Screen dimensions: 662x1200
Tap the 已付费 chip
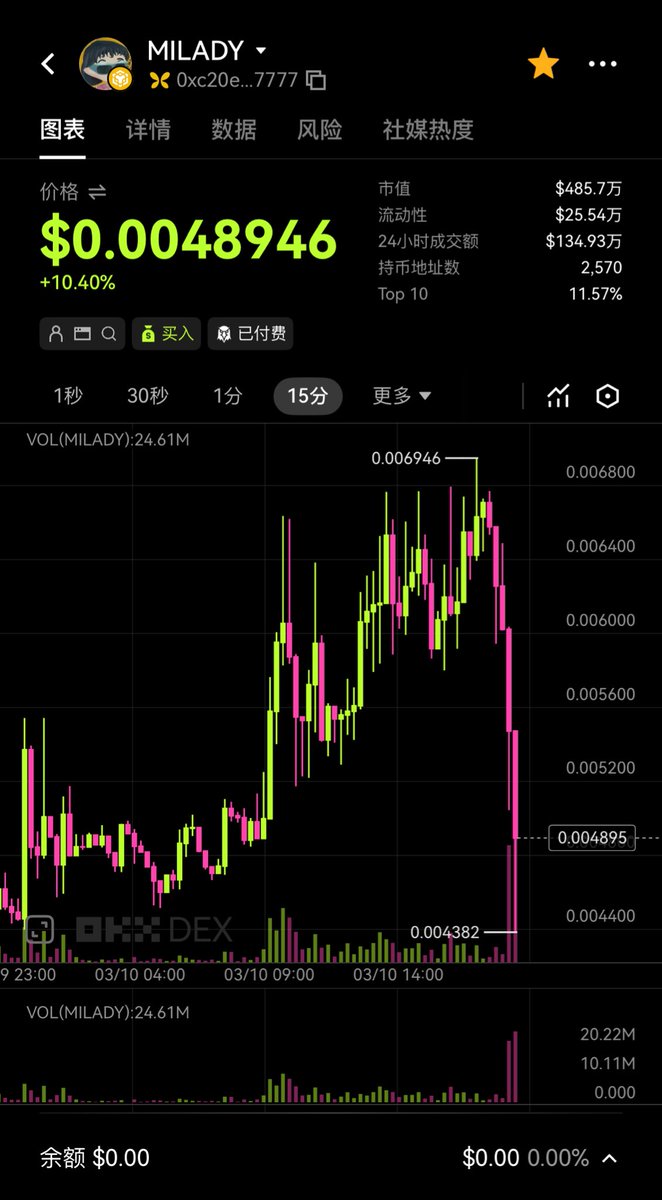pos(251,334)
